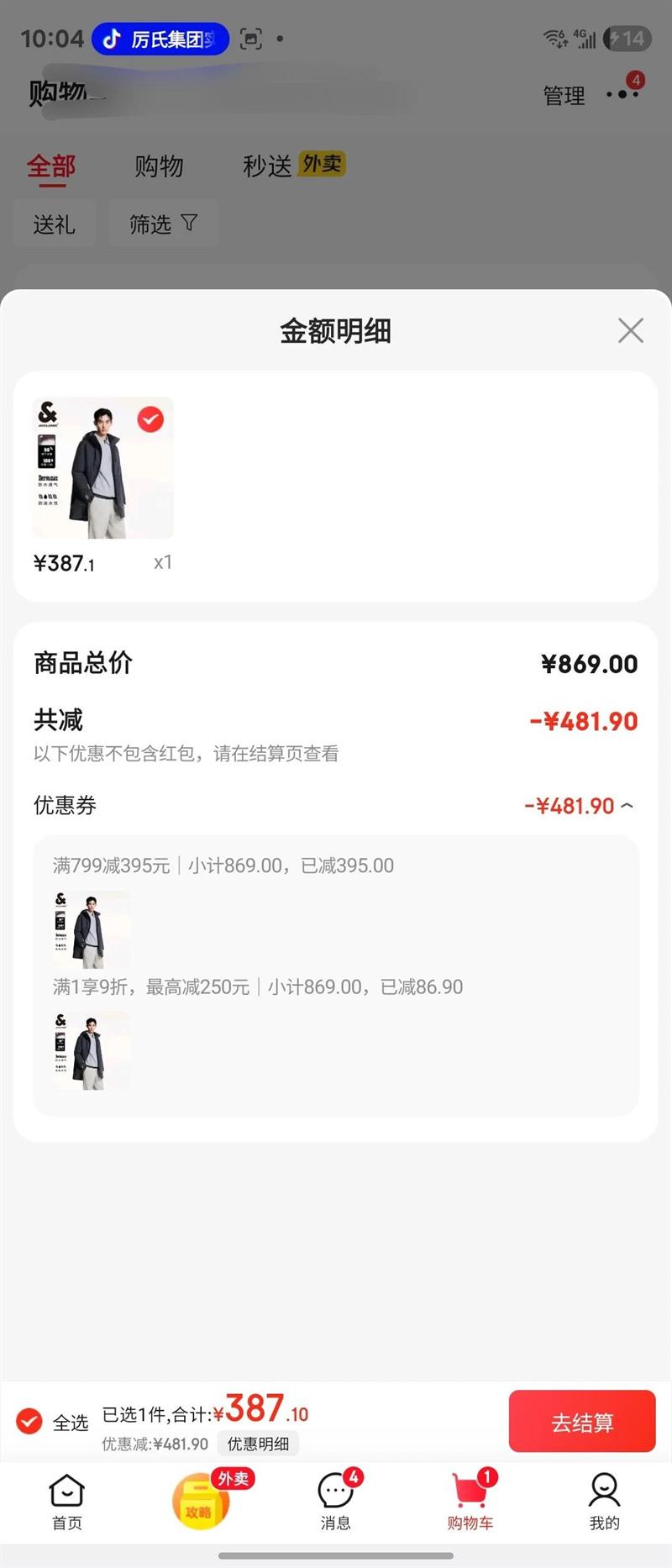Switch to the 消息 tab
The image size is (672, 1568).
tap(335, 1500)
